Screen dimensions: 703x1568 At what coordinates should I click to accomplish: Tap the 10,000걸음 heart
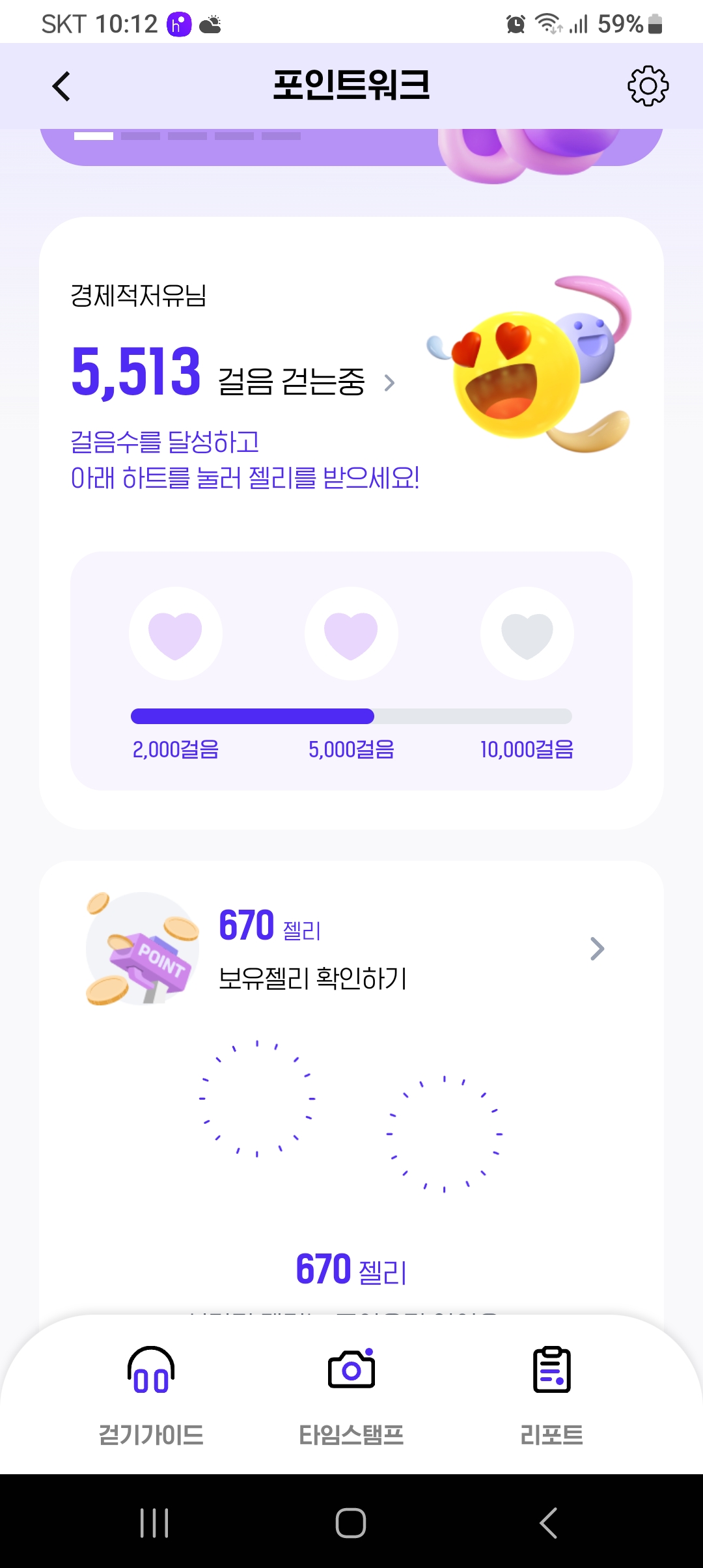[x=527, y=634]
